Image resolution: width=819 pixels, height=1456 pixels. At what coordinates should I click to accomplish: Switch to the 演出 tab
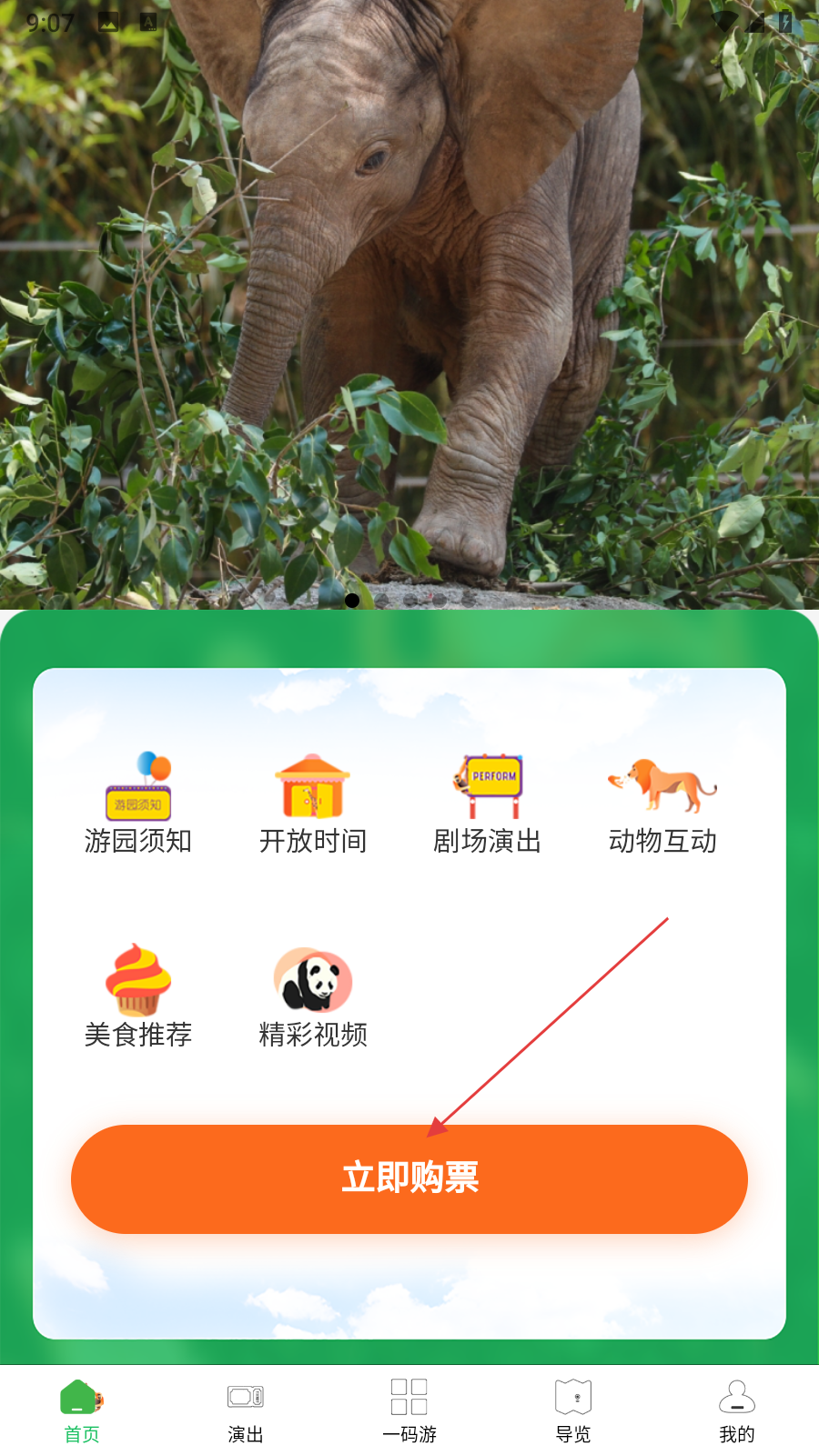246,1410
